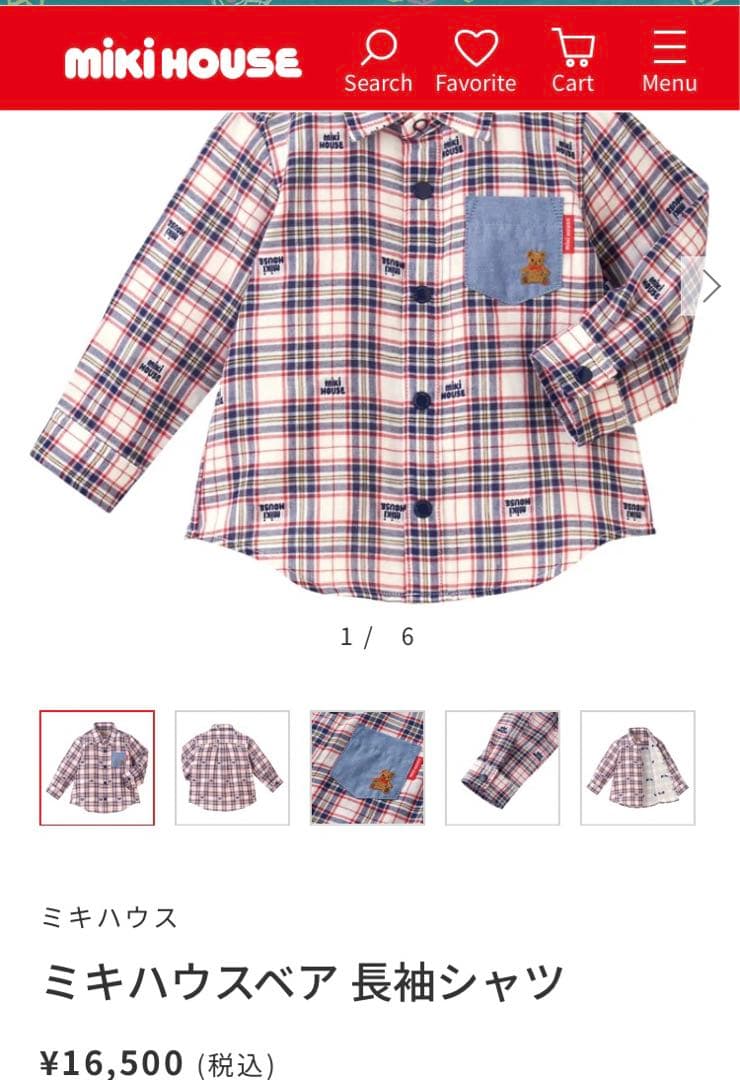The image size is (740, 1080).
Task: View the bear pocket close-up thumbnail
Action: point(367,768)
